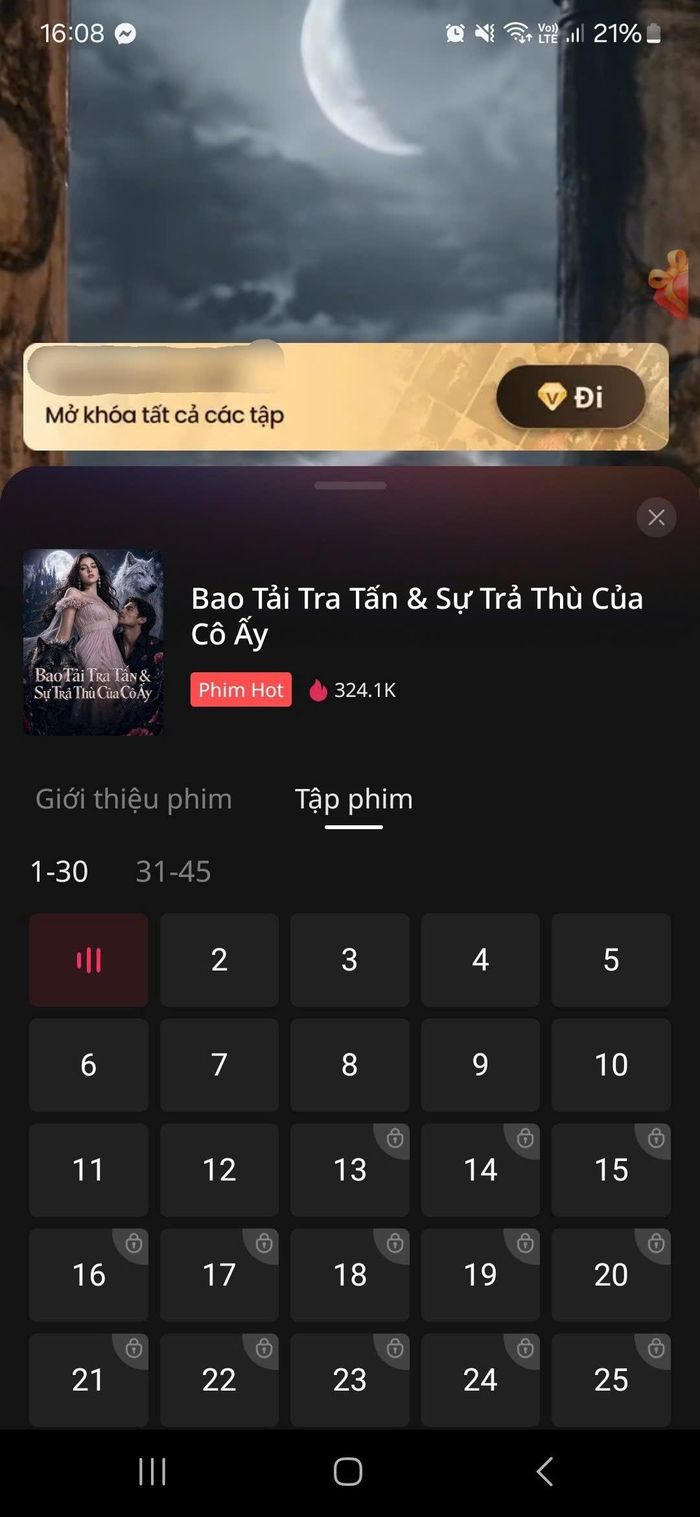Select the Tập phim tab
Screen dimensions: 700x1517
pos(353,799)
